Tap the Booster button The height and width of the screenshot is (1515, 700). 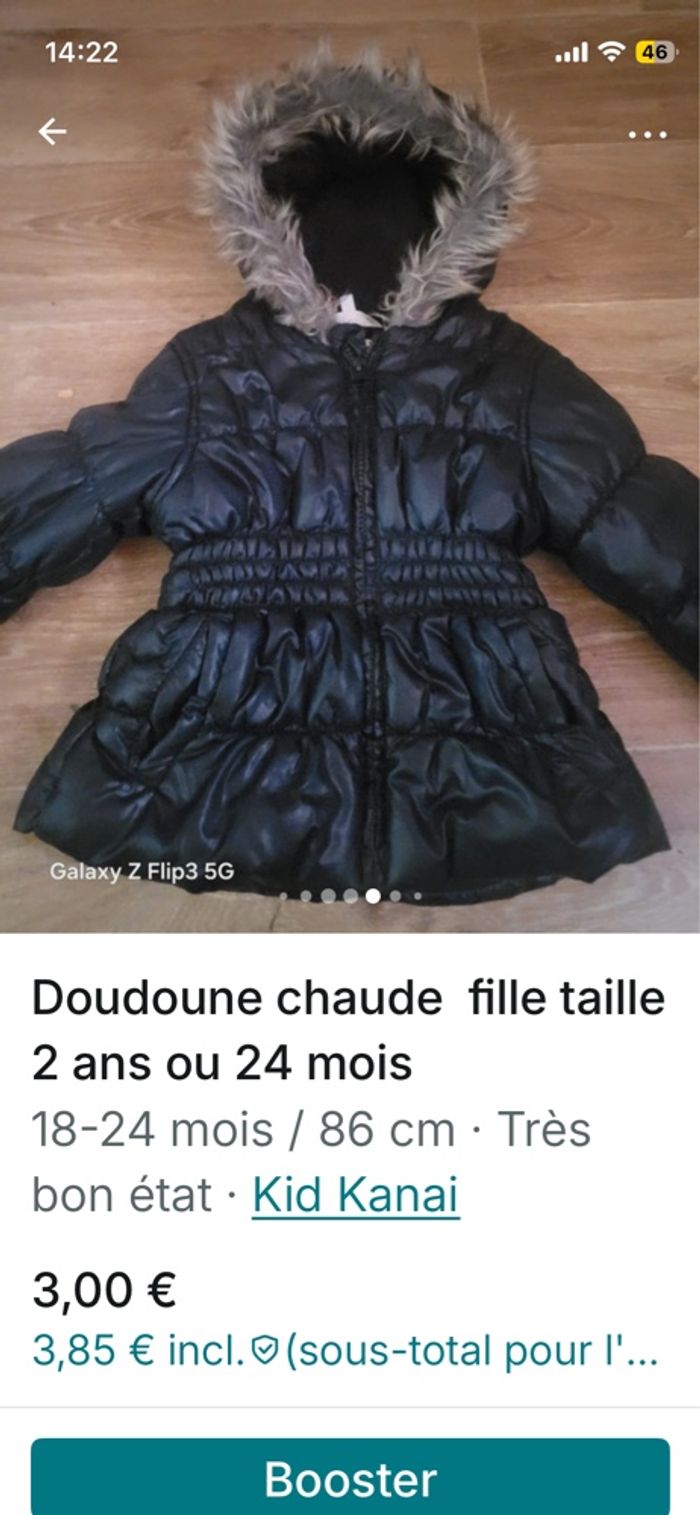click(350, 1478)
